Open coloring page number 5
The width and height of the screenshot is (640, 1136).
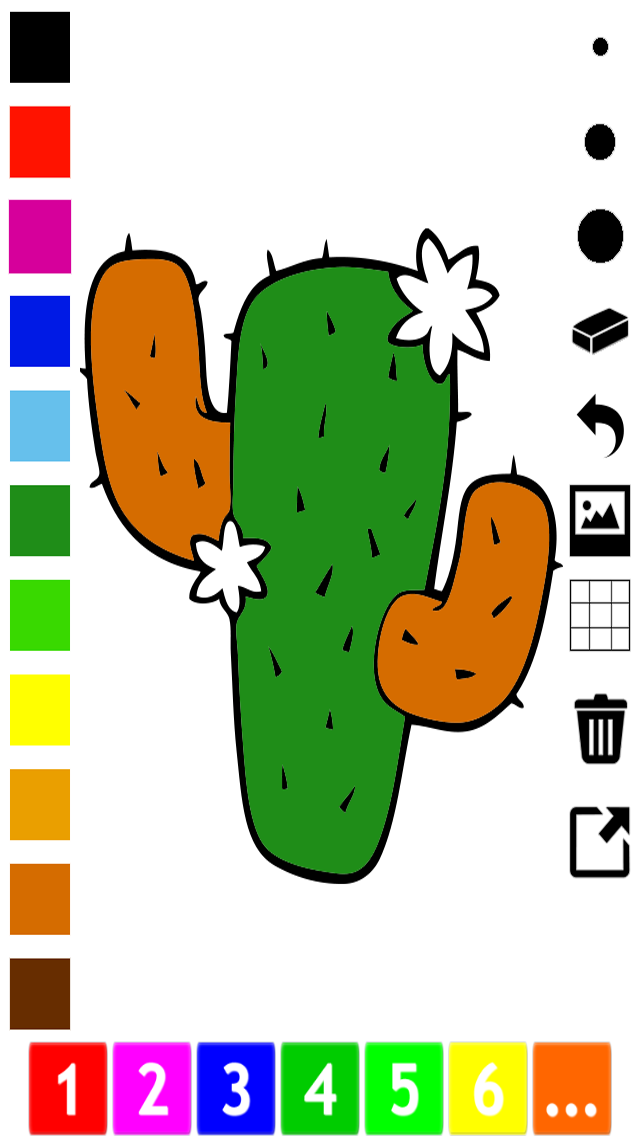pos(404,1088)
